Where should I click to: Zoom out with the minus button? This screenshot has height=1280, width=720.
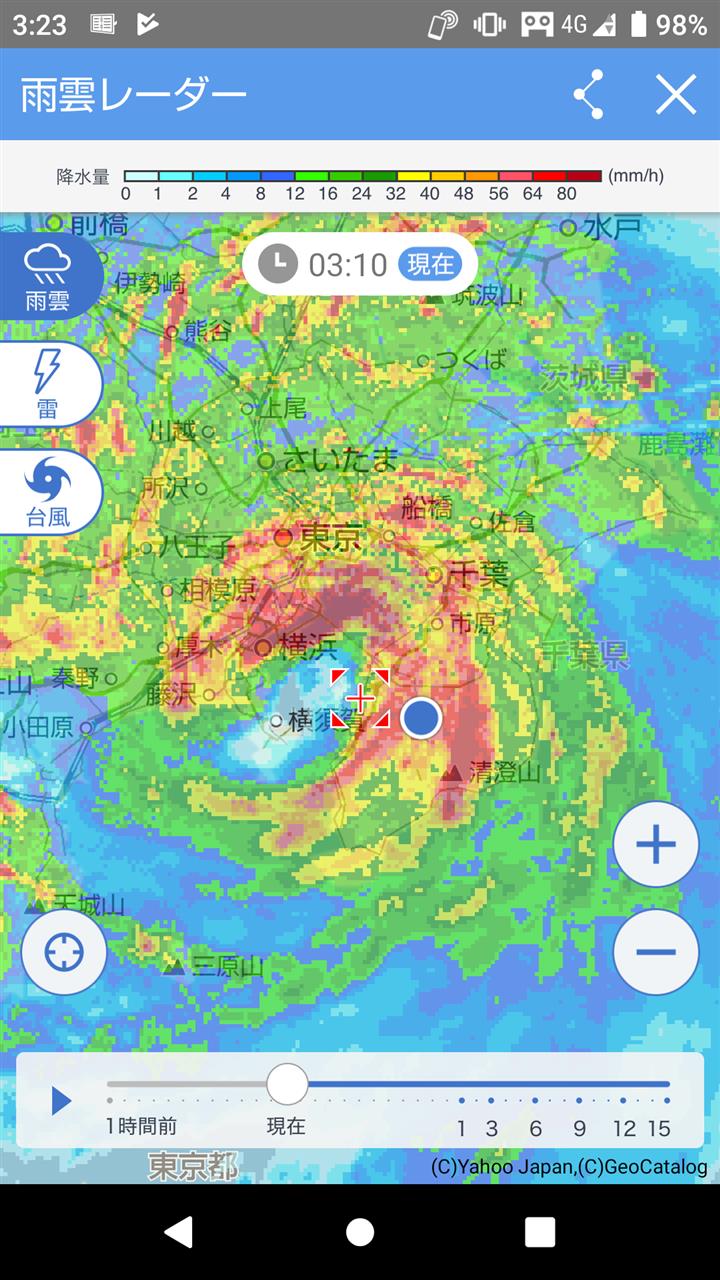656,951
